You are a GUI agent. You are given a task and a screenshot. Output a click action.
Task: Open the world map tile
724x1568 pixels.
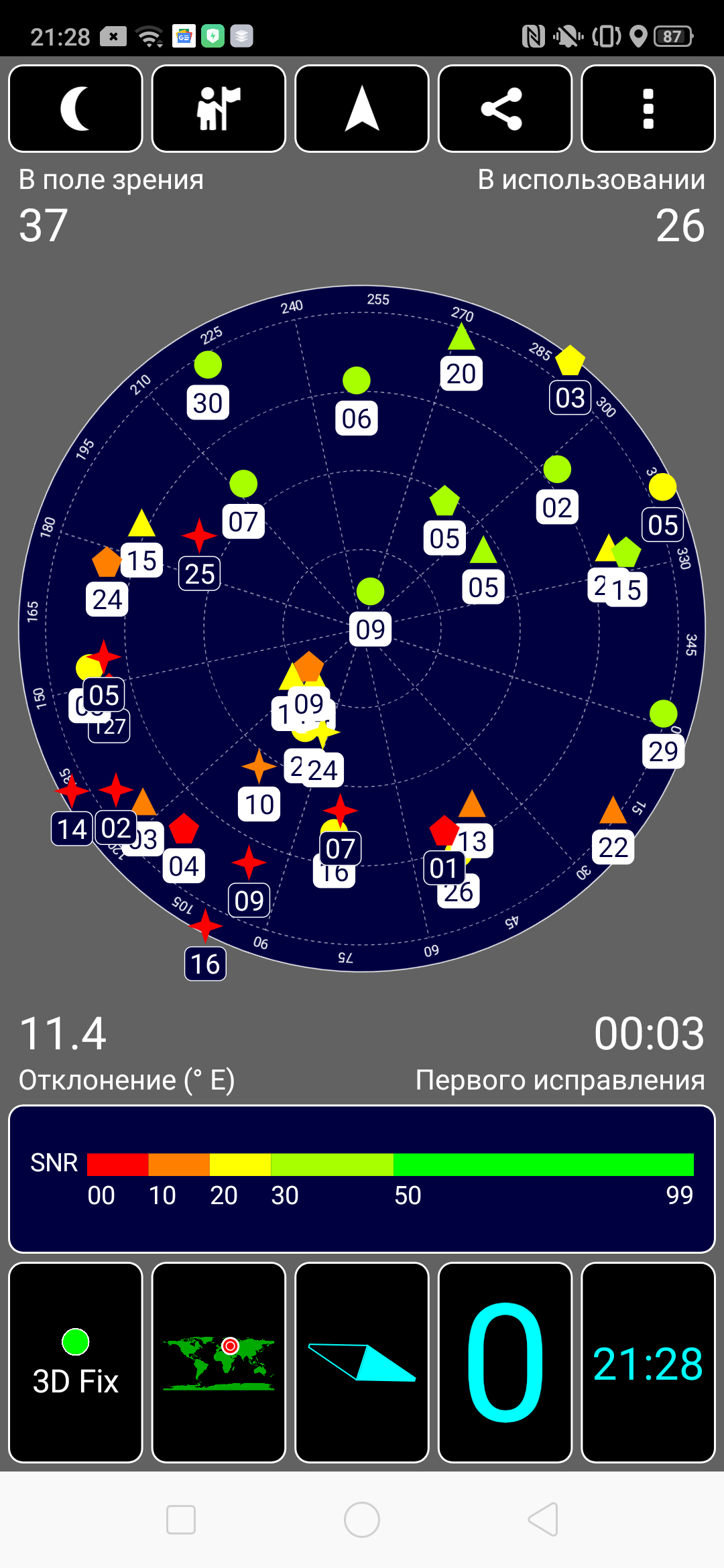click(219, 1362)
